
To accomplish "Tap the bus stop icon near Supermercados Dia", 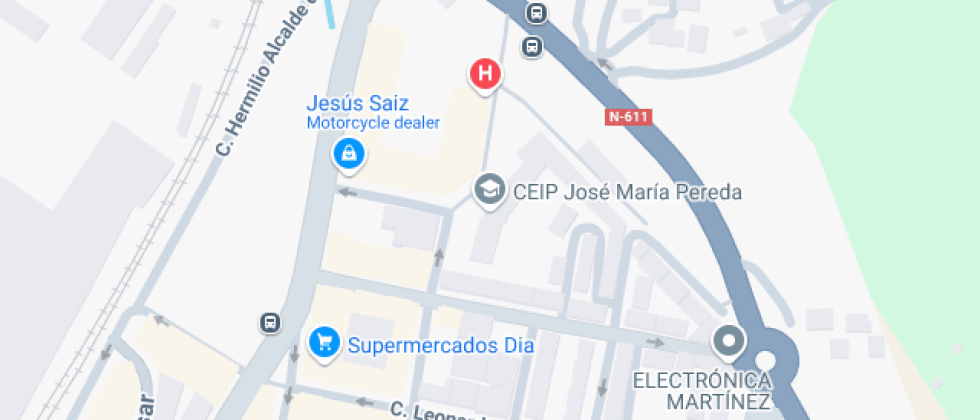I will [x=270, y=323].
